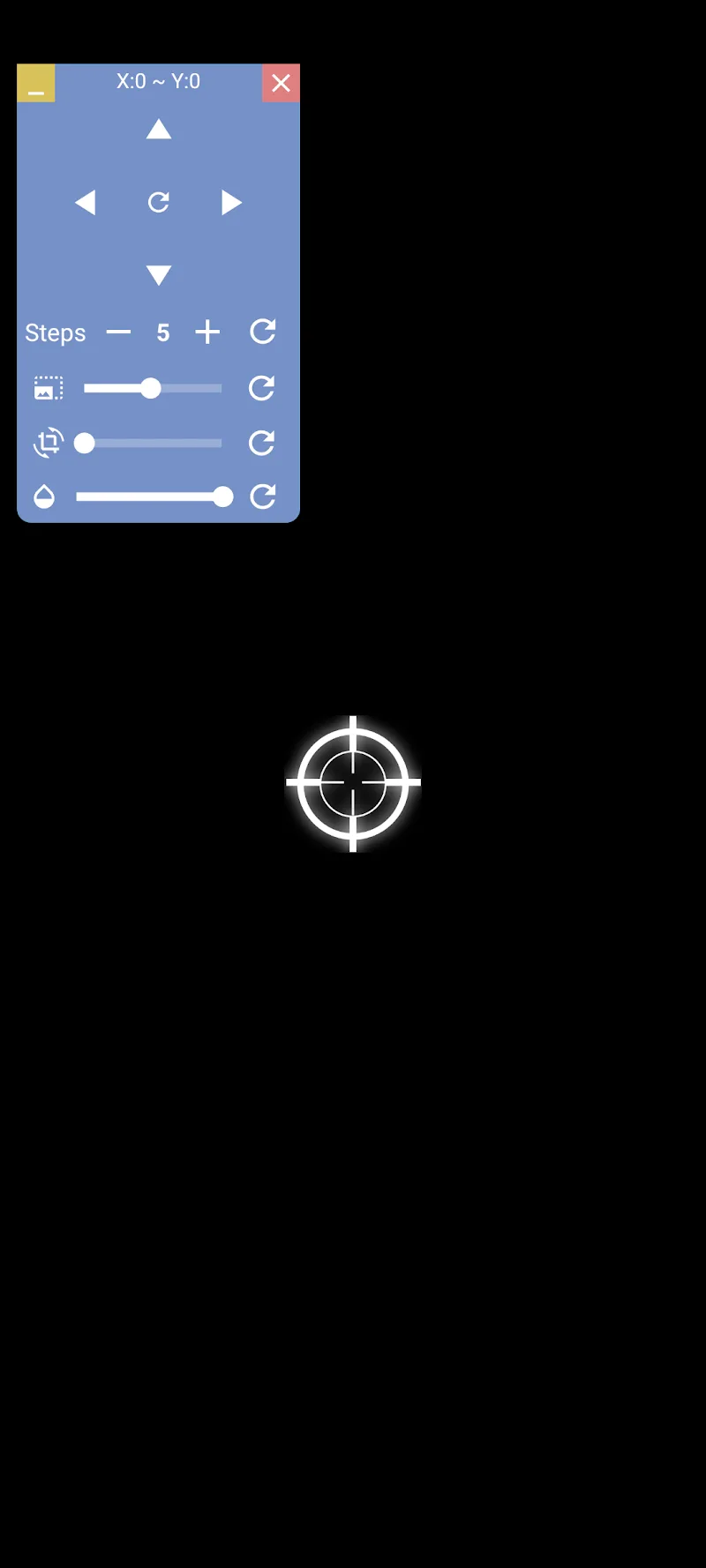The width and height of the screenshot is (706, 1568).
Task: Reset the crosshair opacity slider
Action: 262,497
